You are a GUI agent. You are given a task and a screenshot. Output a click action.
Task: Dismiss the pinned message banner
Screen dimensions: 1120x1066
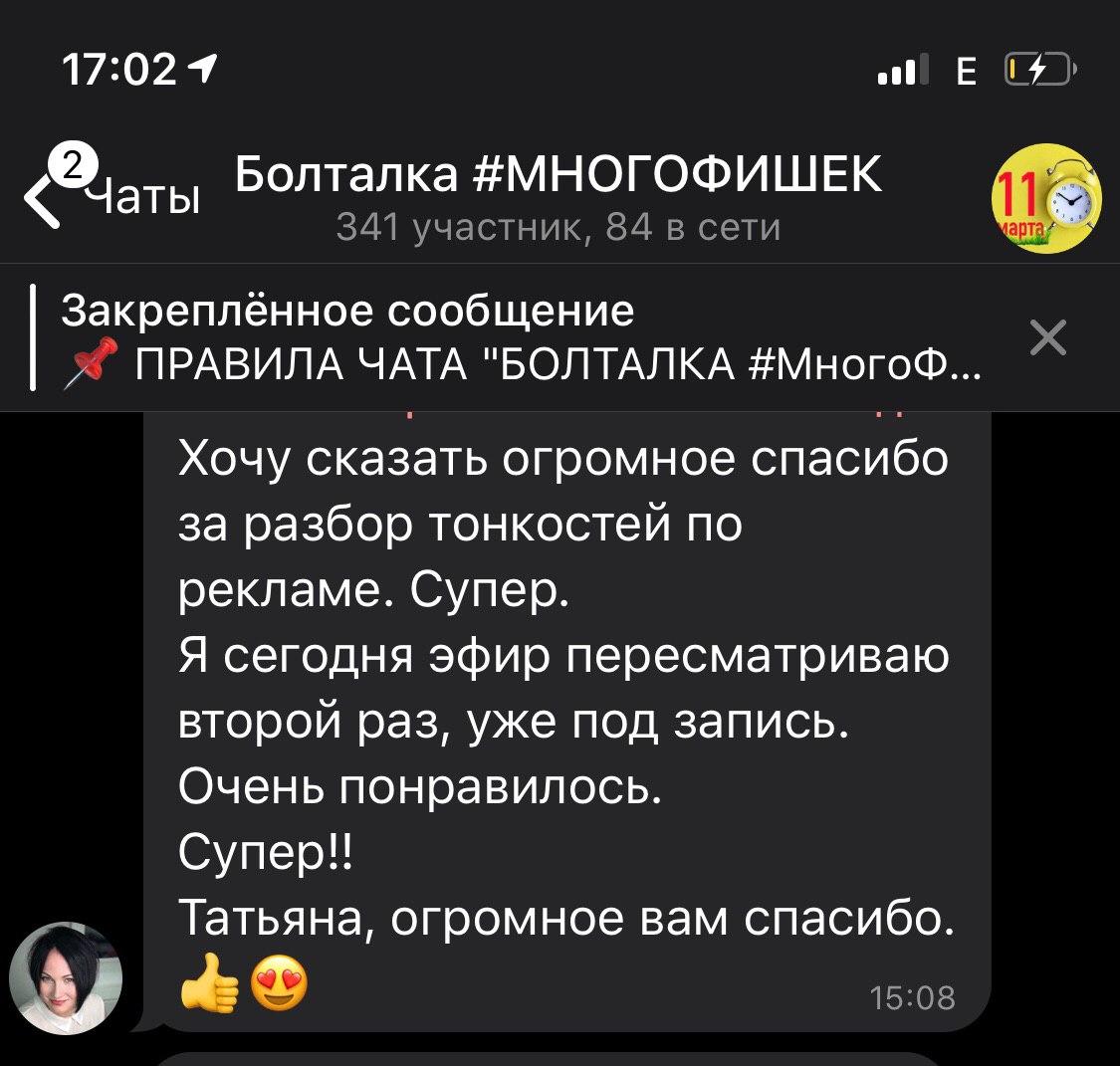pos(1047,338)
